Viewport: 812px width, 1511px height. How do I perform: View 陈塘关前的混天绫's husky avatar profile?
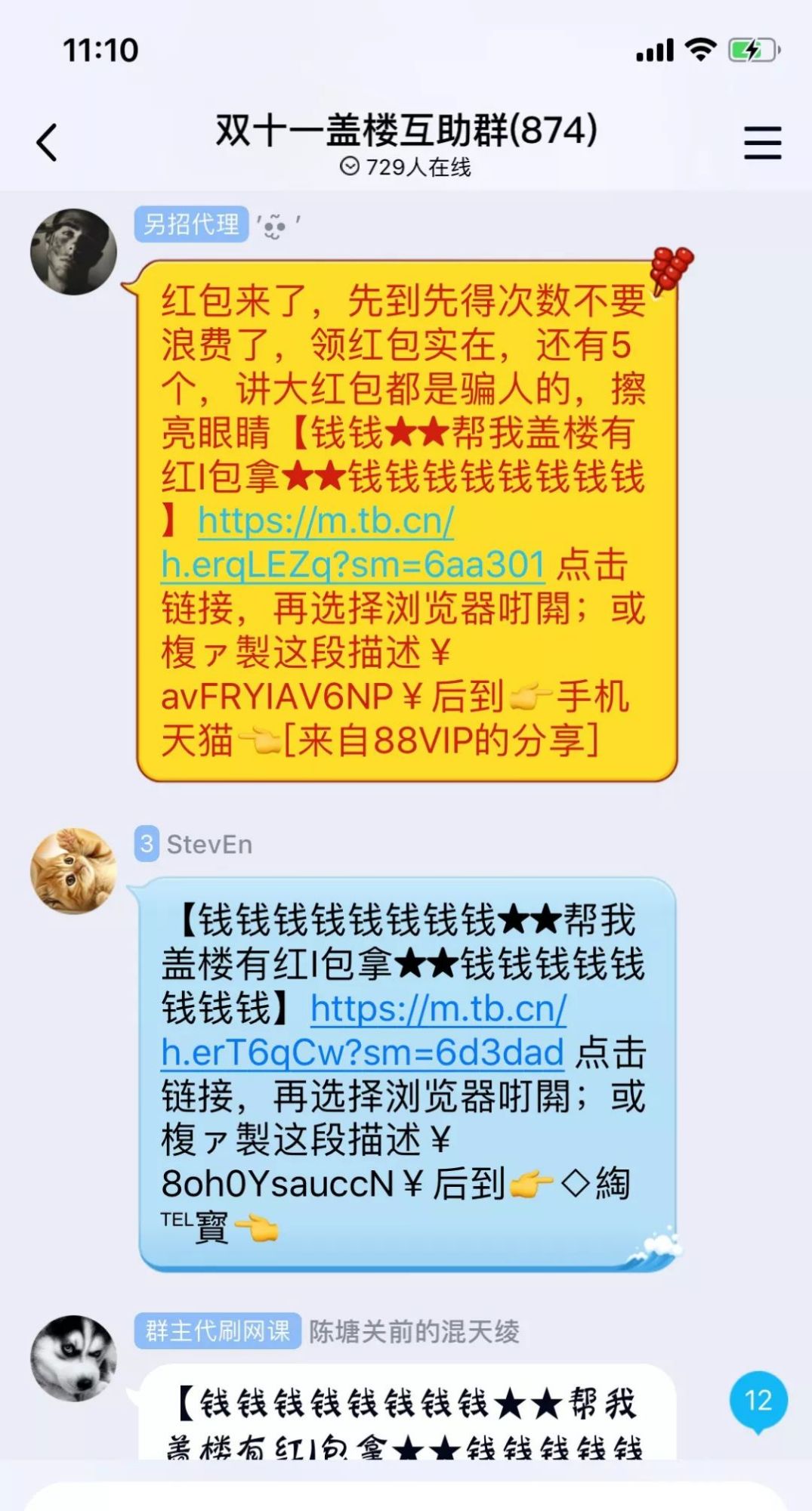click(x=73, y=1358)
